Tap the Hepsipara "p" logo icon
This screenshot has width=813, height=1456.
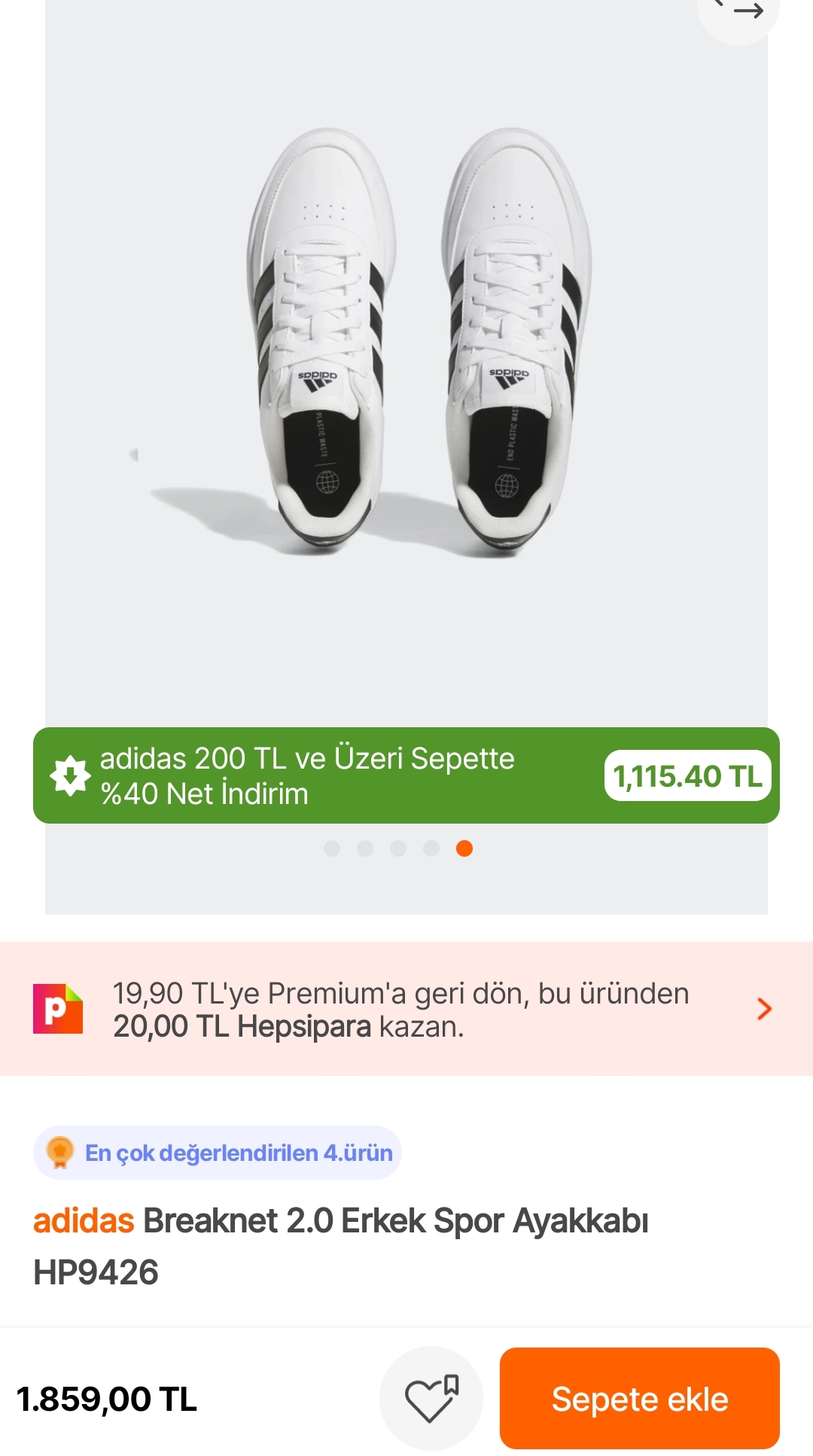click(58, 1009)
